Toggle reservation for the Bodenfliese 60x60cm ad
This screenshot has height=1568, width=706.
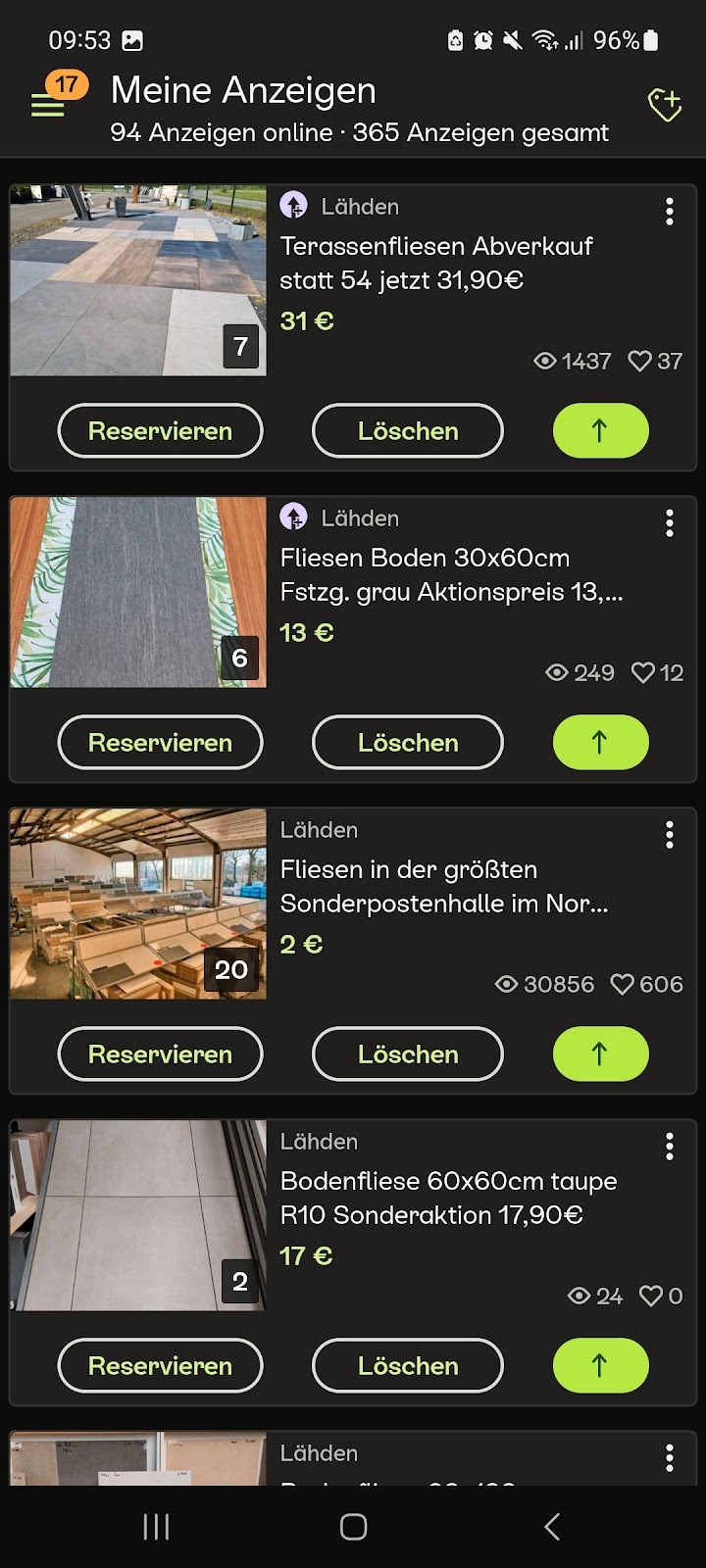pyautogui.click(x=160, y=1365)
